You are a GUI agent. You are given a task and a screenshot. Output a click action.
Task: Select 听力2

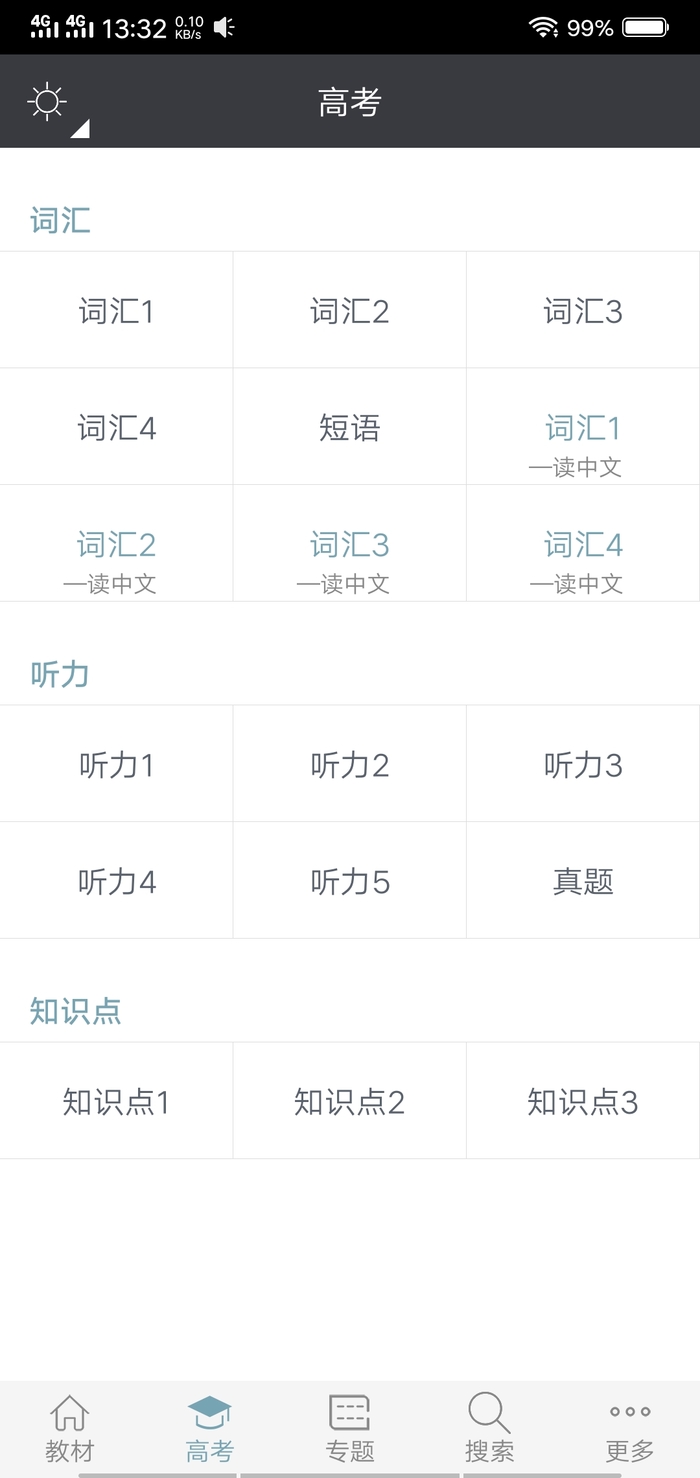click(x=349, y=765)
